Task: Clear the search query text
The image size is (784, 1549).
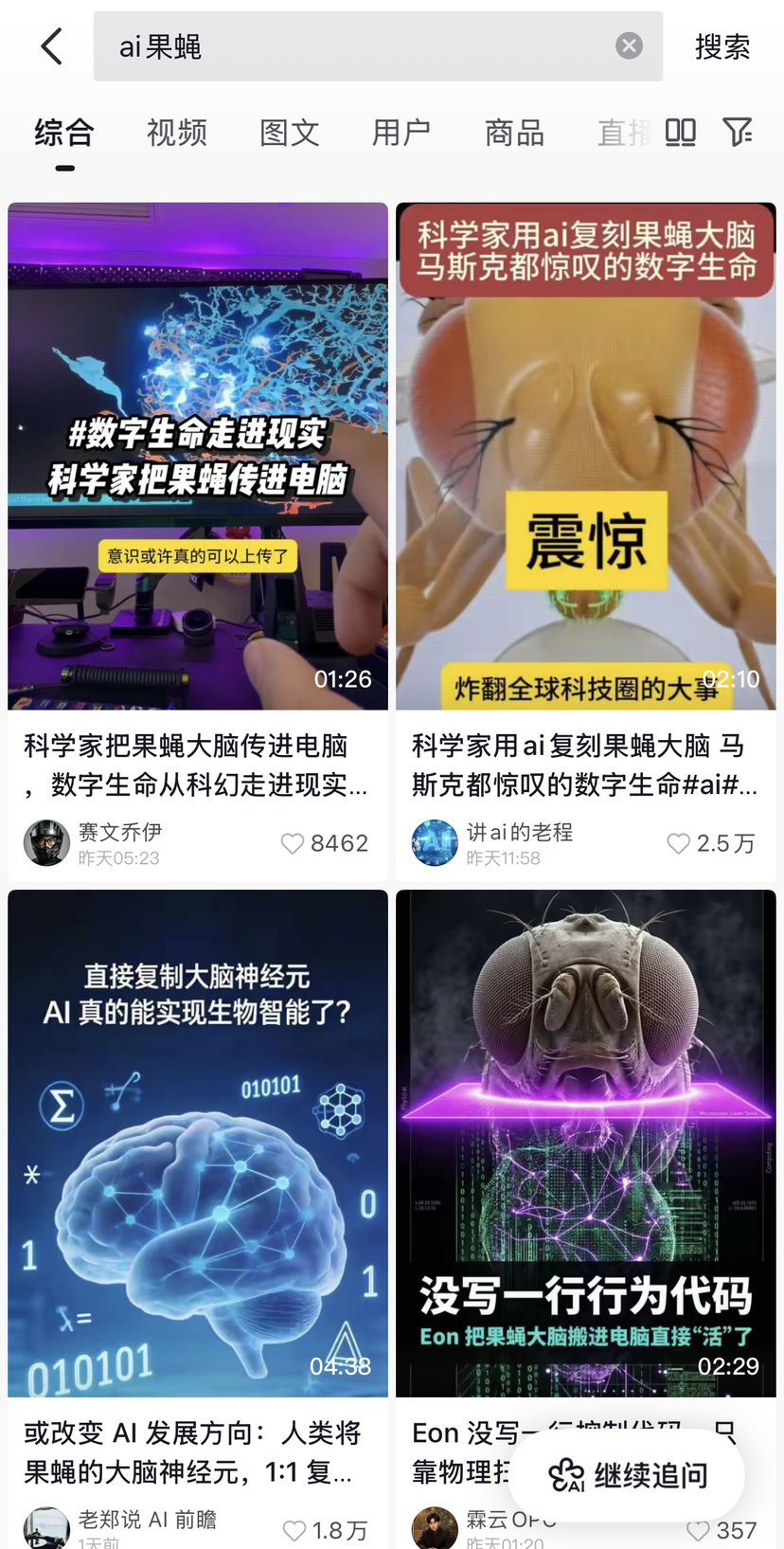Action: [629, 46]
